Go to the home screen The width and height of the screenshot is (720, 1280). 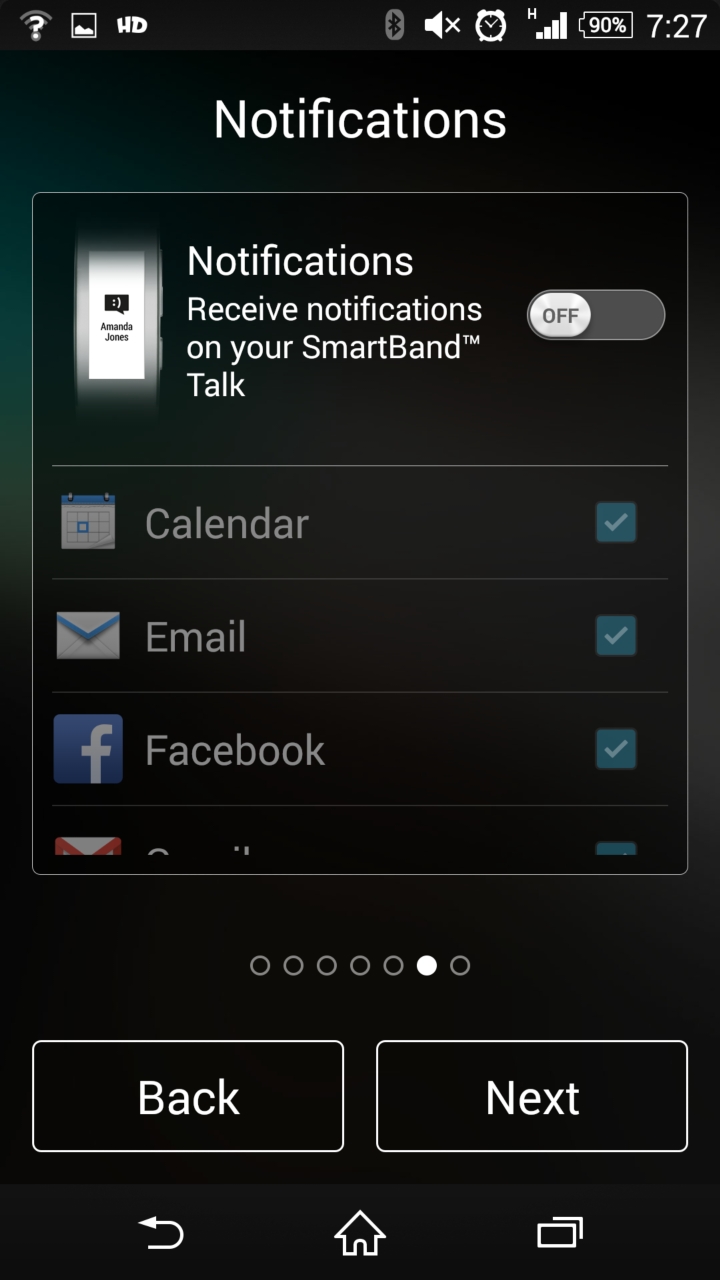(x=360, y=1232)
